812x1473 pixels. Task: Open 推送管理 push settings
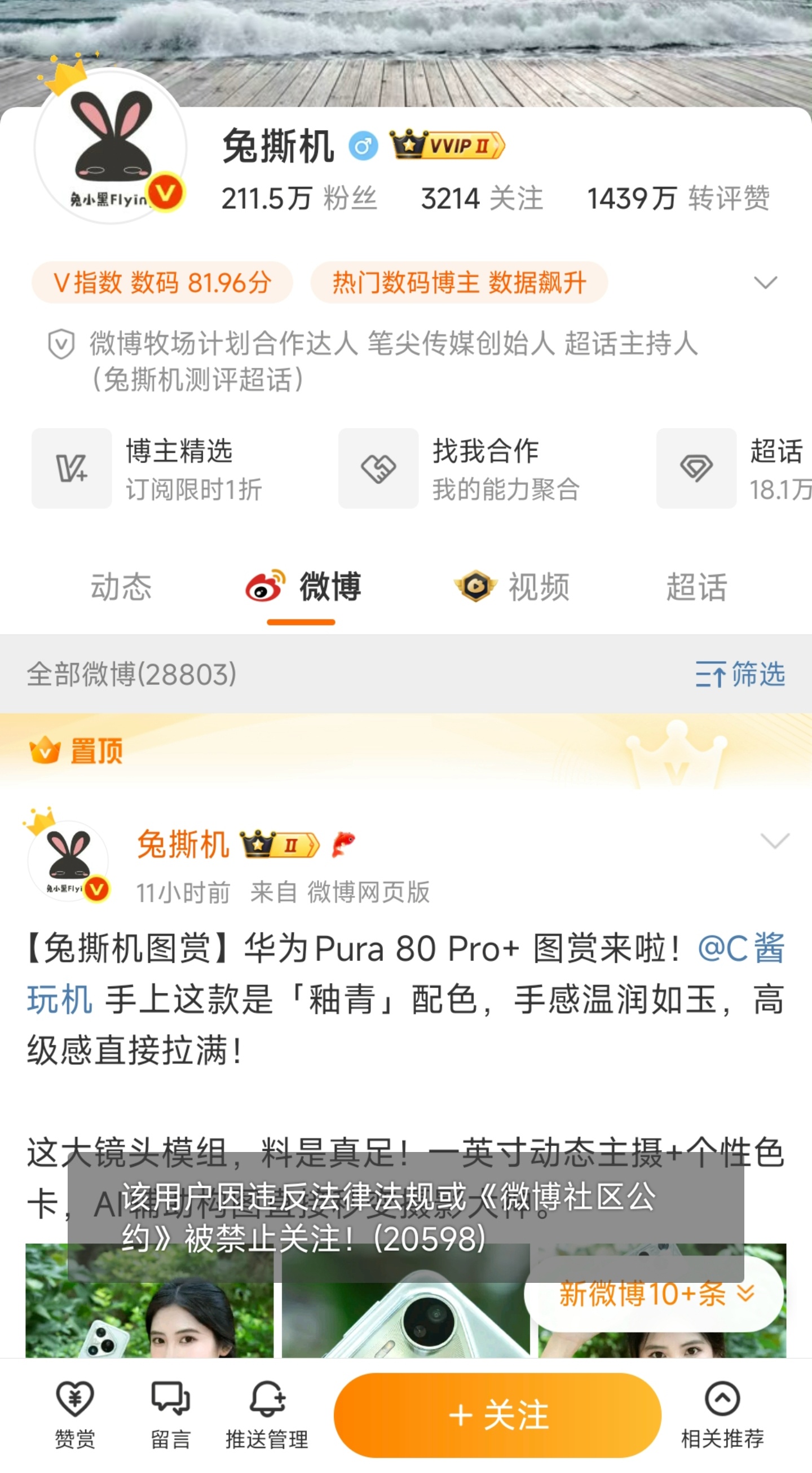[x=267, y=1415]
